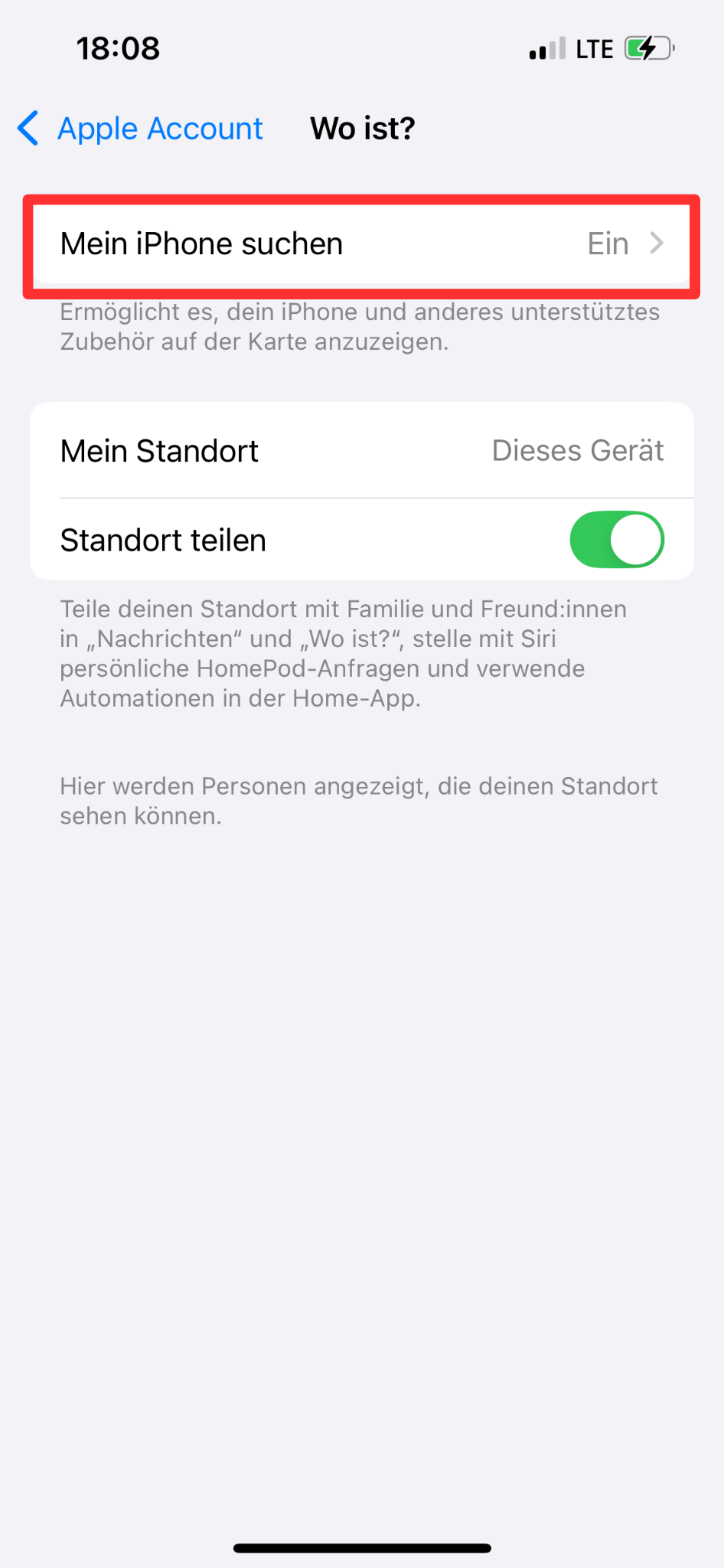Open the Mein iPhone suchen row
This screenshot has height=1568, width=724.
pos(362,244)
